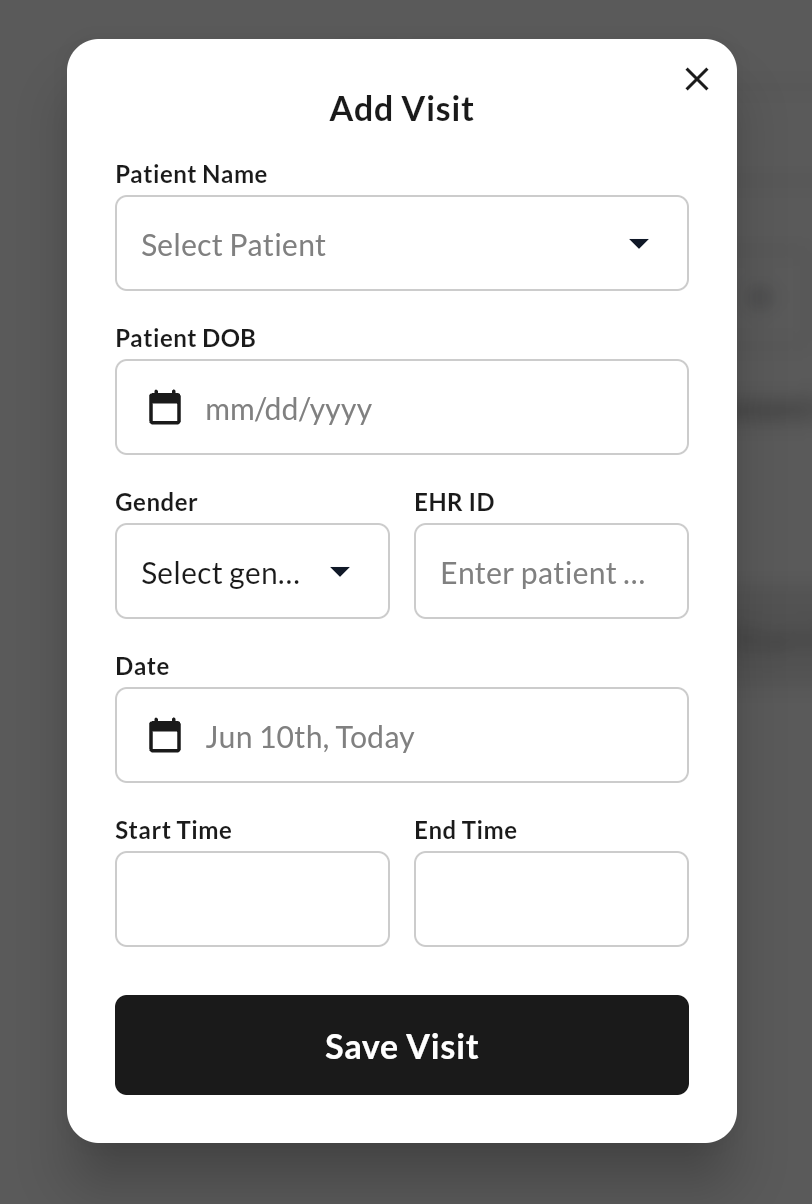Save the visit
This screenshot has height=1204, width=812.
point(401,1045)
